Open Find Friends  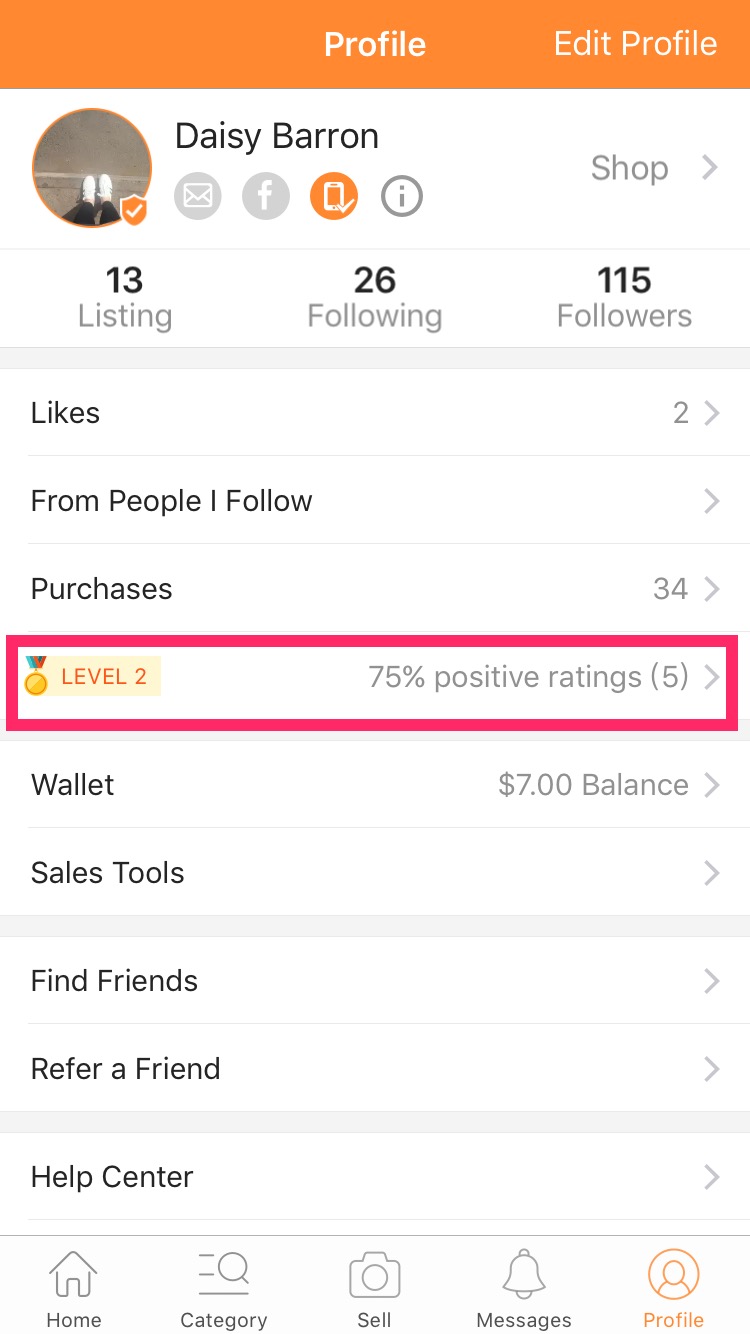[375, 980]
